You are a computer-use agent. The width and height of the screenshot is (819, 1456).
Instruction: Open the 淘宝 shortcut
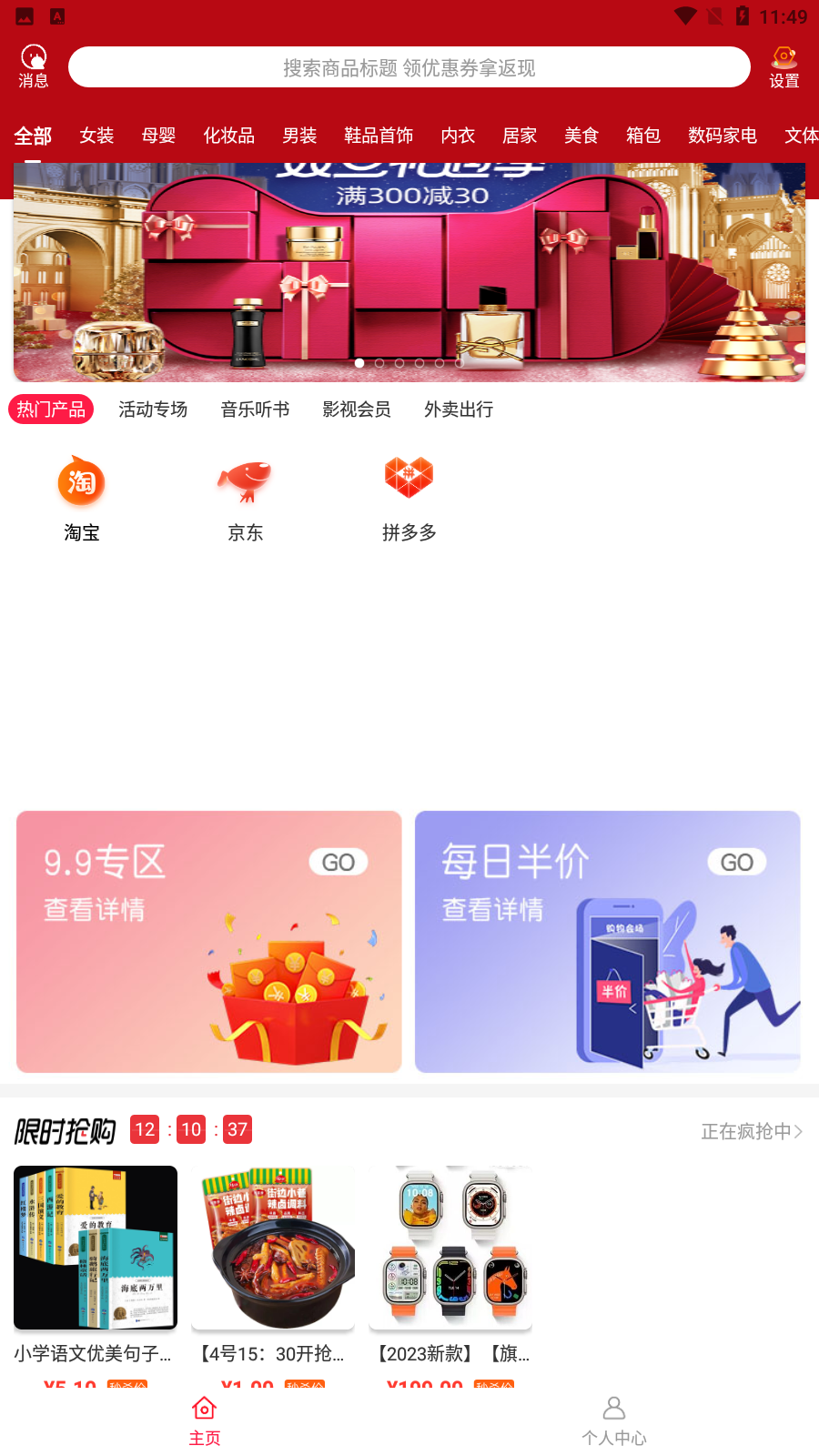(x=82, y=498)
